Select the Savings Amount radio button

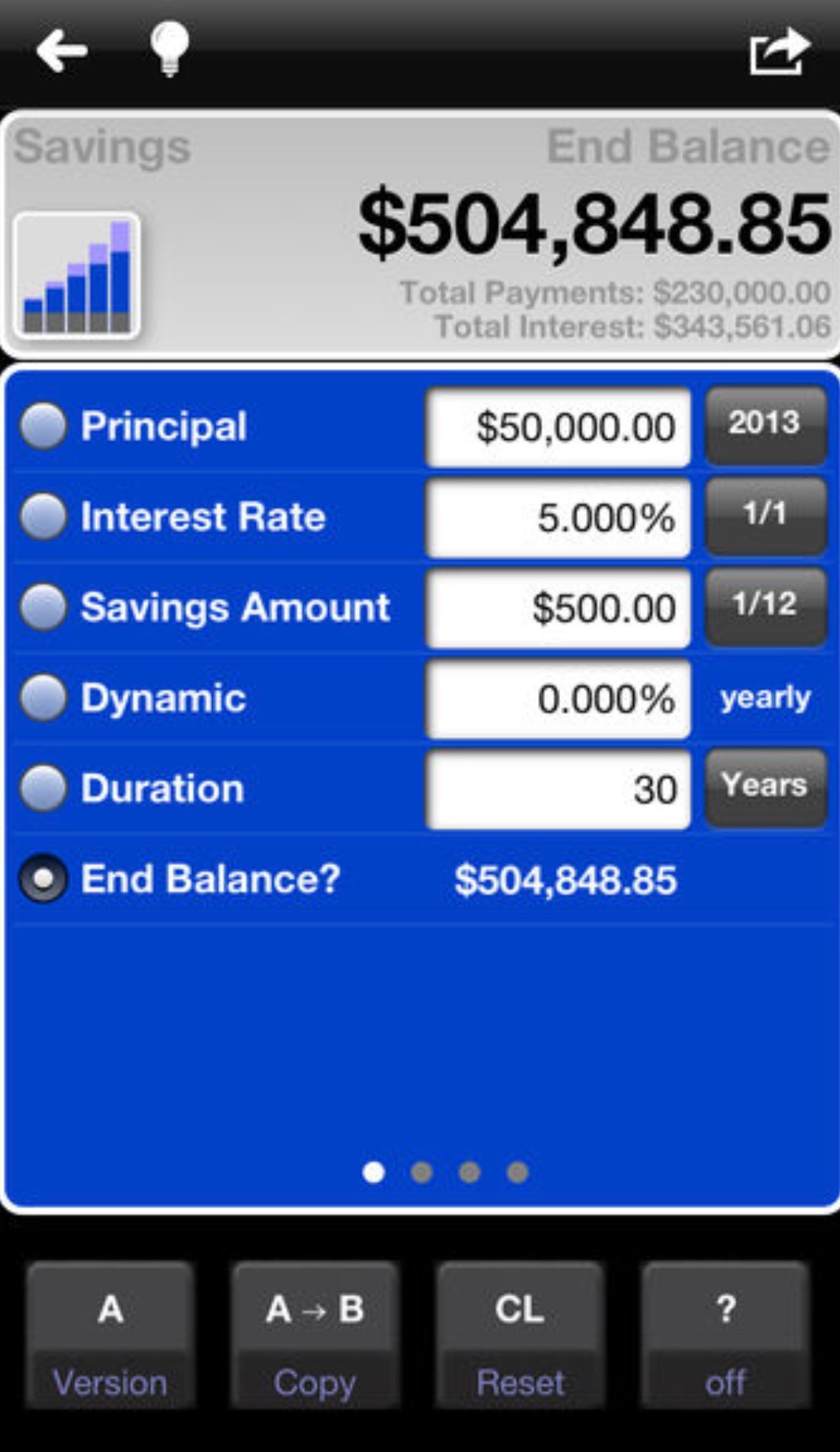(x=44, y=607)
